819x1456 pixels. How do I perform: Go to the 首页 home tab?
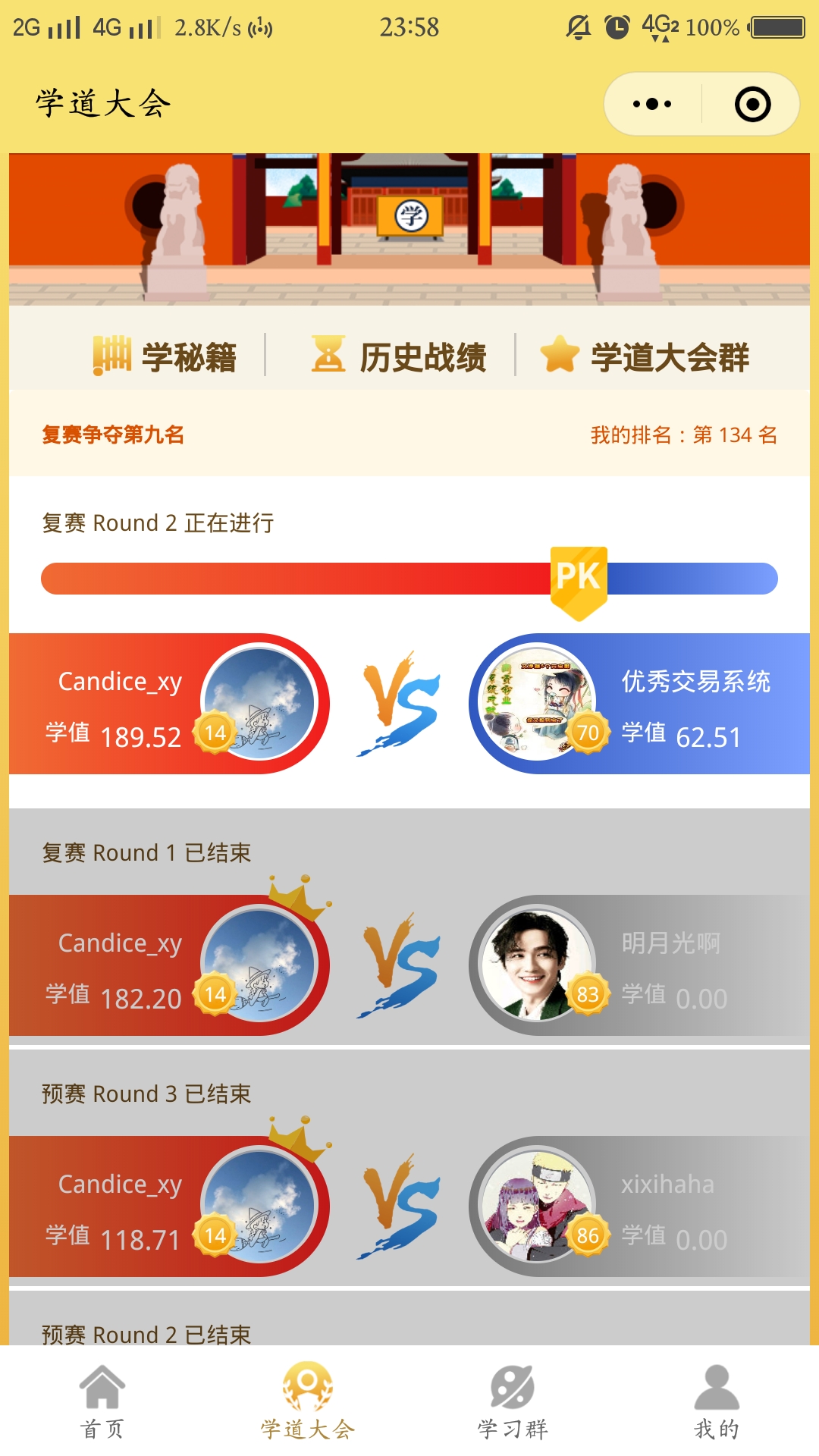pos(102,1401)
